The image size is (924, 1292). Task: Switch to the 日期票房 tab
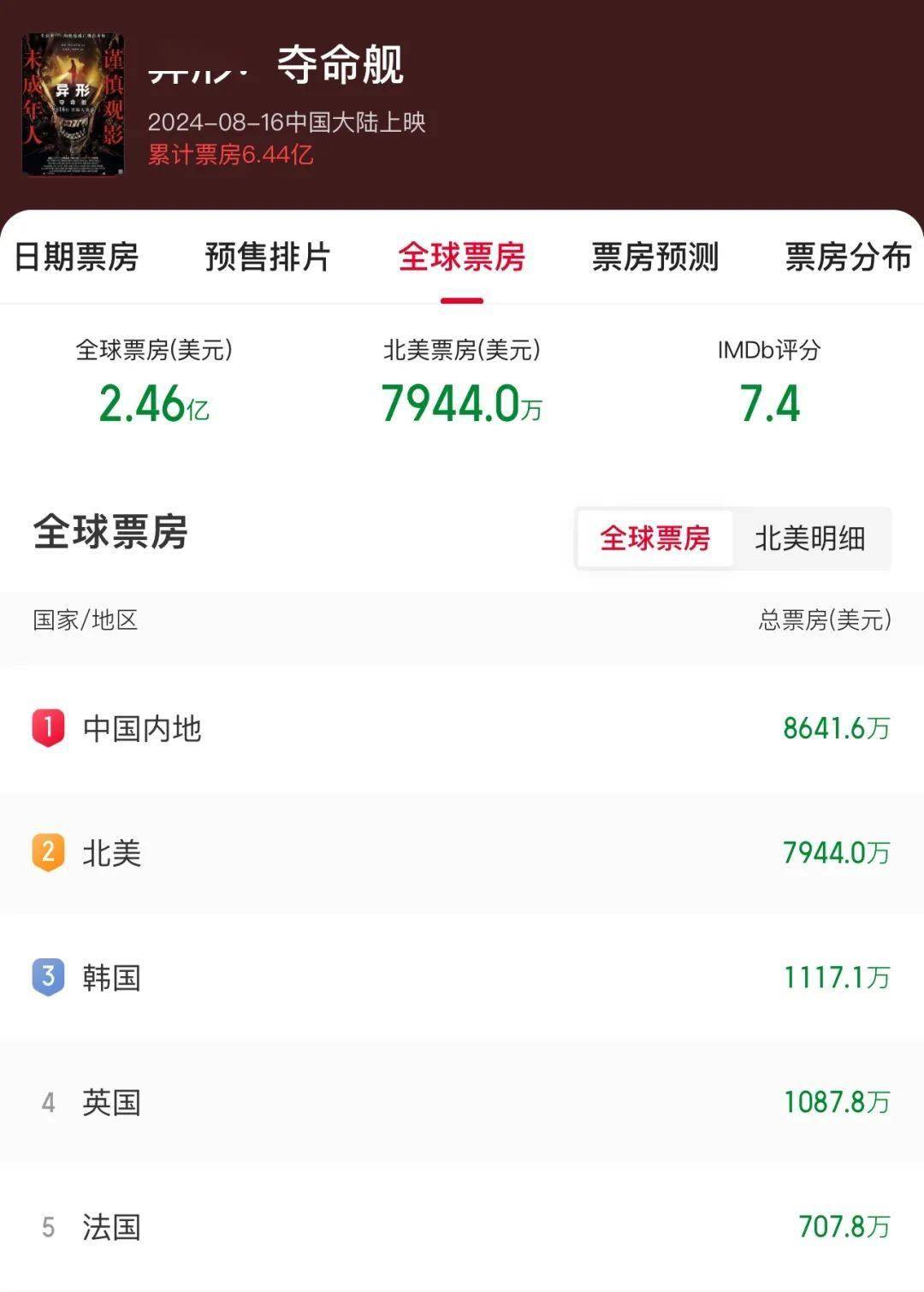(x=77, y=257)
